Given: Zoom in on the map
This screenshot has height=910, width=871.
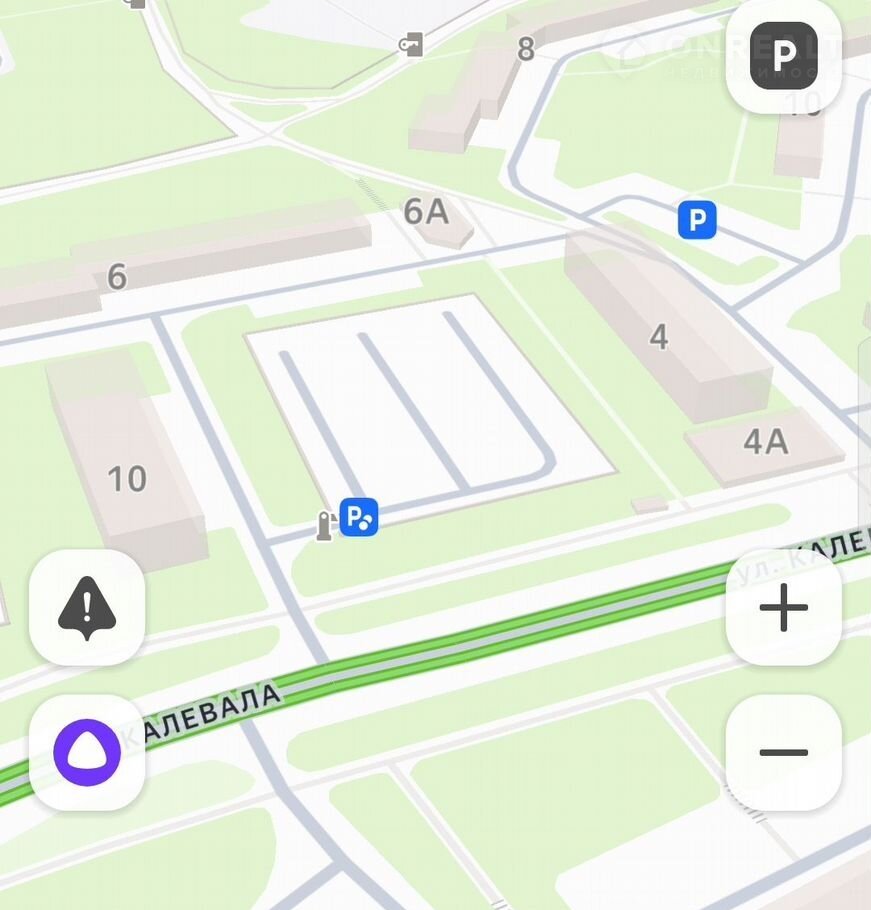Looking at the screenshot, I should pyautogui.click(x=783, y=608).
